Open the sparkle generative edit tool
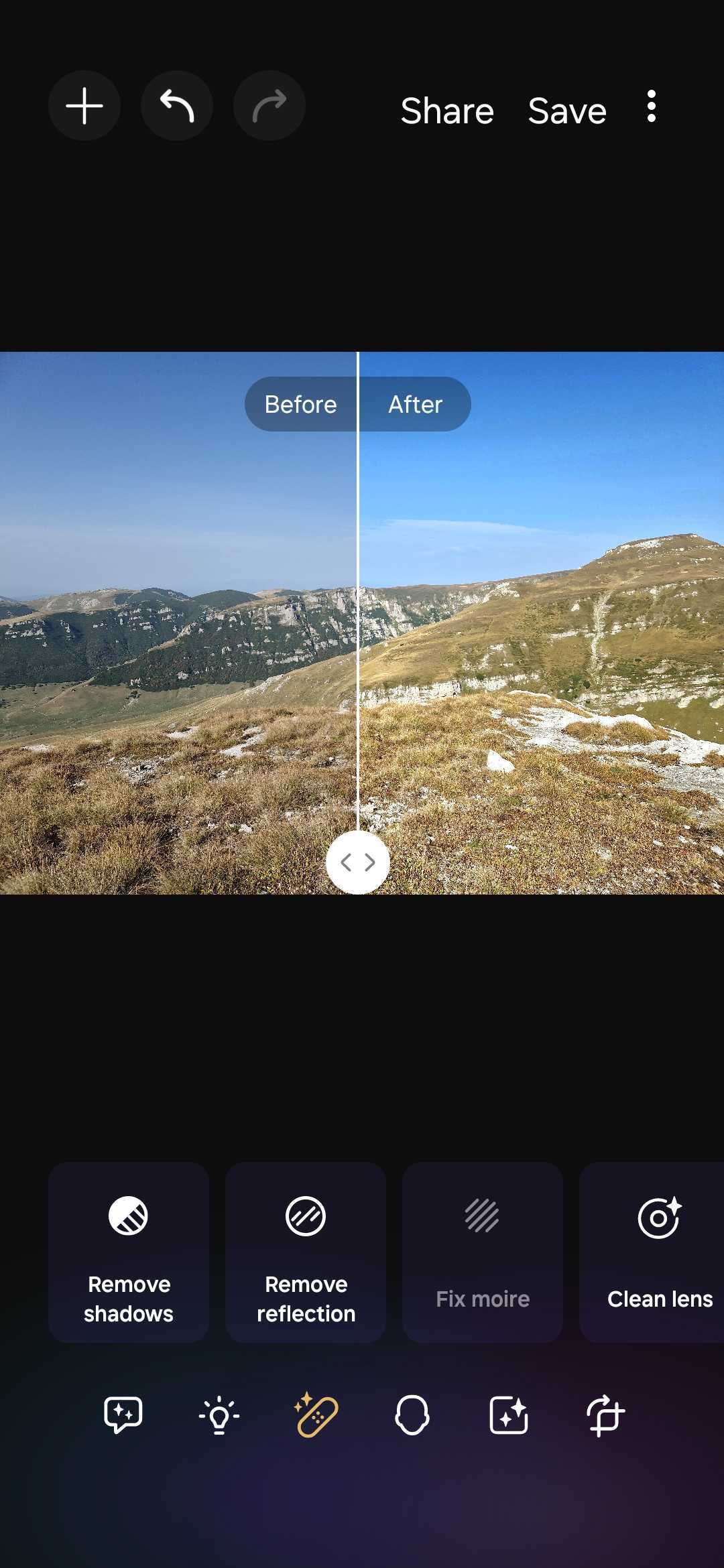 point(509,1415)
